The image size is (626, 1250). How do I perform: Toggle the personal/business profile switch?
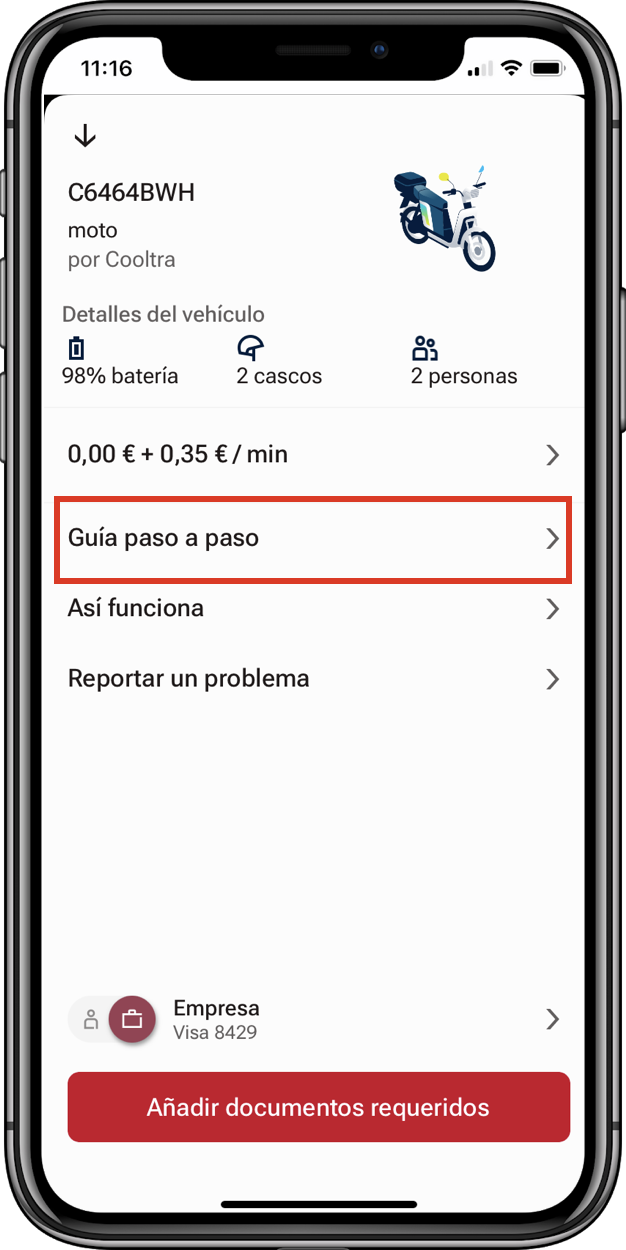(x=112, y=1020)
